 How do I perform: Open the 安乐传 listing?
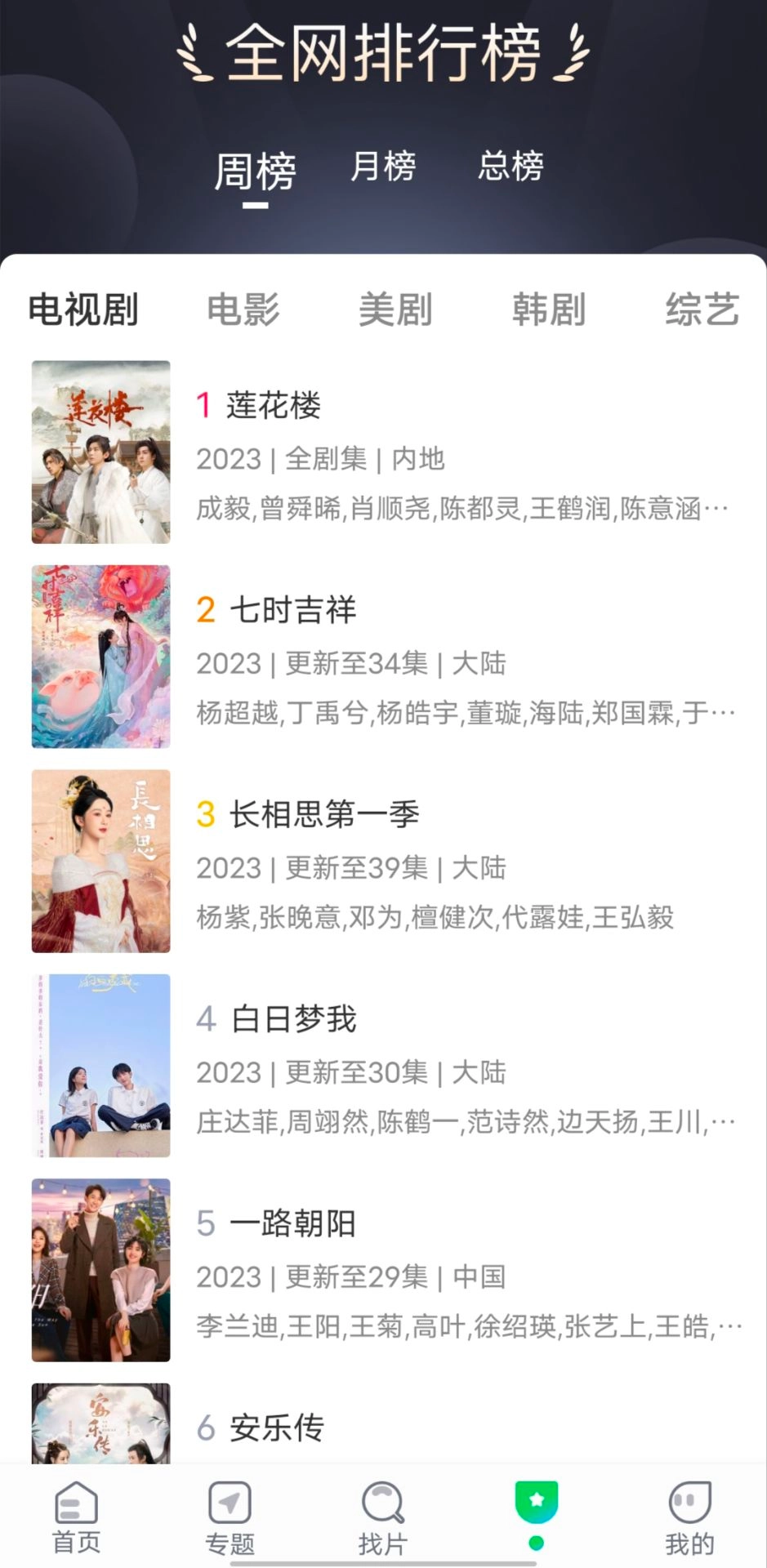click(276, 1428)
